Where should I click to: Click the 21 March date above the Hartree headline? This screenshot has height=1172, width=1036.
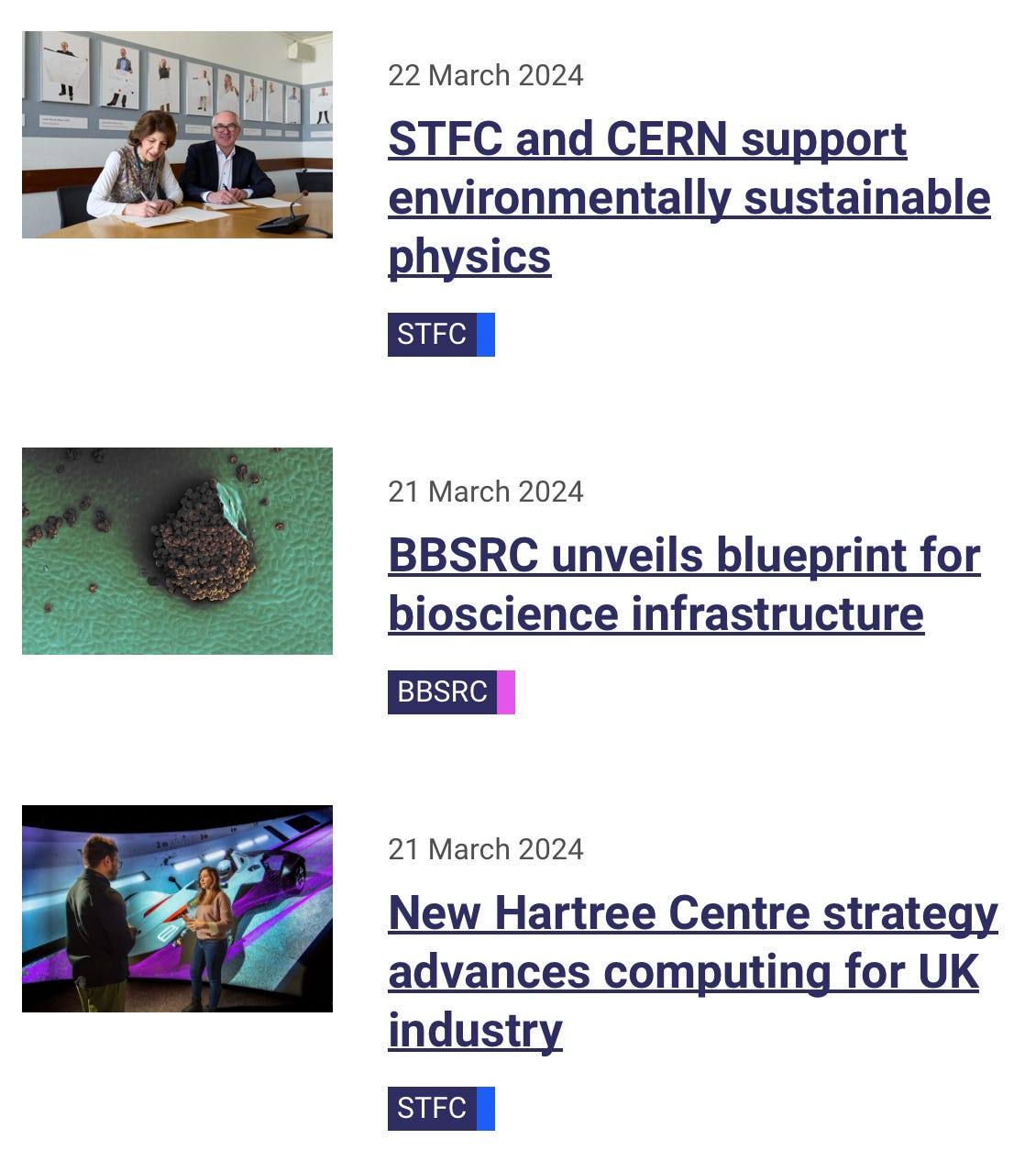(x=486, y=850)
